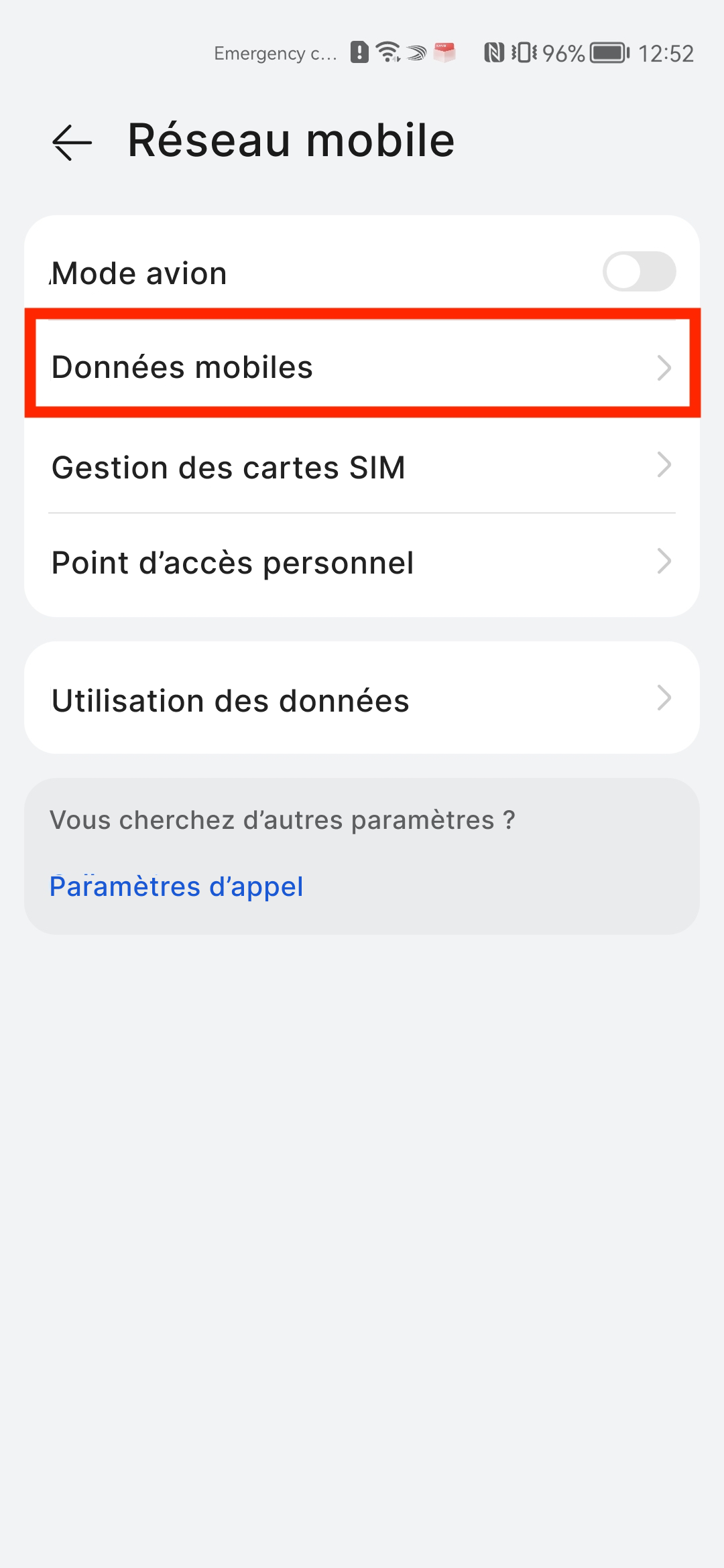
Task: Follow the Paramètres d'appel link
Action: pyautogui.click(x=176, y=887)
